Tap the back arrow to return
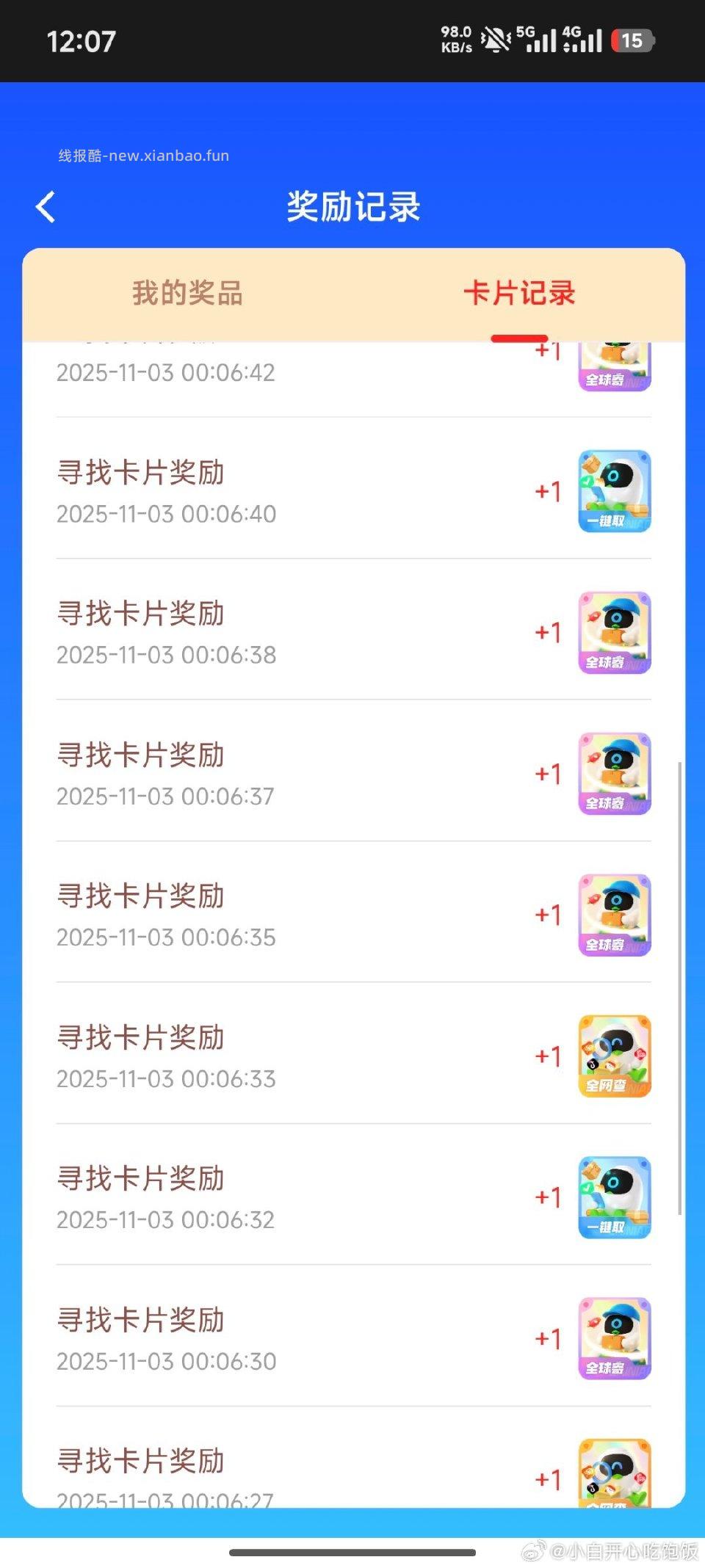The height and width of the screenshot is (1568, 705). tap(46, 207)
